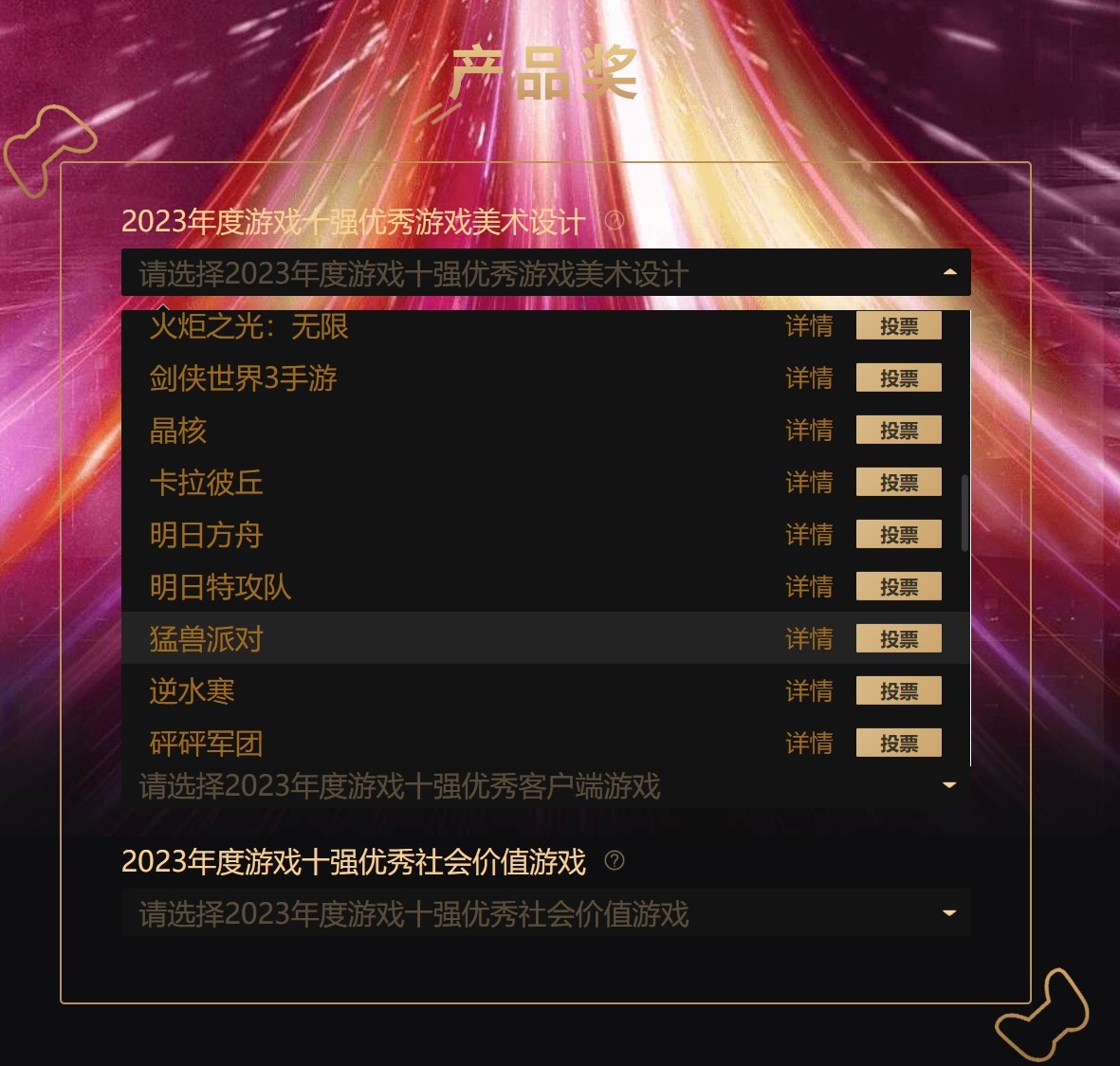
Task: Vote for 明日特攻队
Action: 898,587
